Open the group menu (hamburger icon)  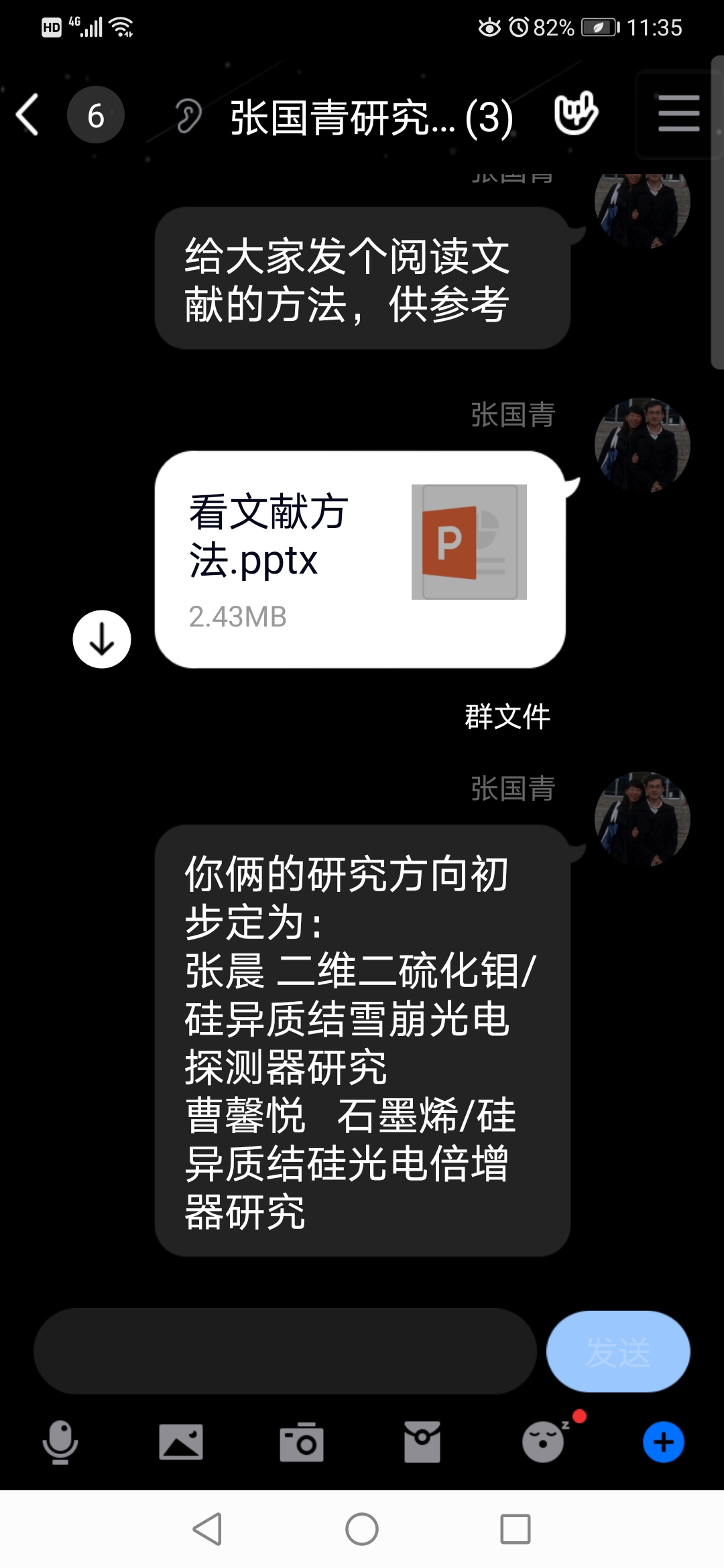tap(678, 114)
